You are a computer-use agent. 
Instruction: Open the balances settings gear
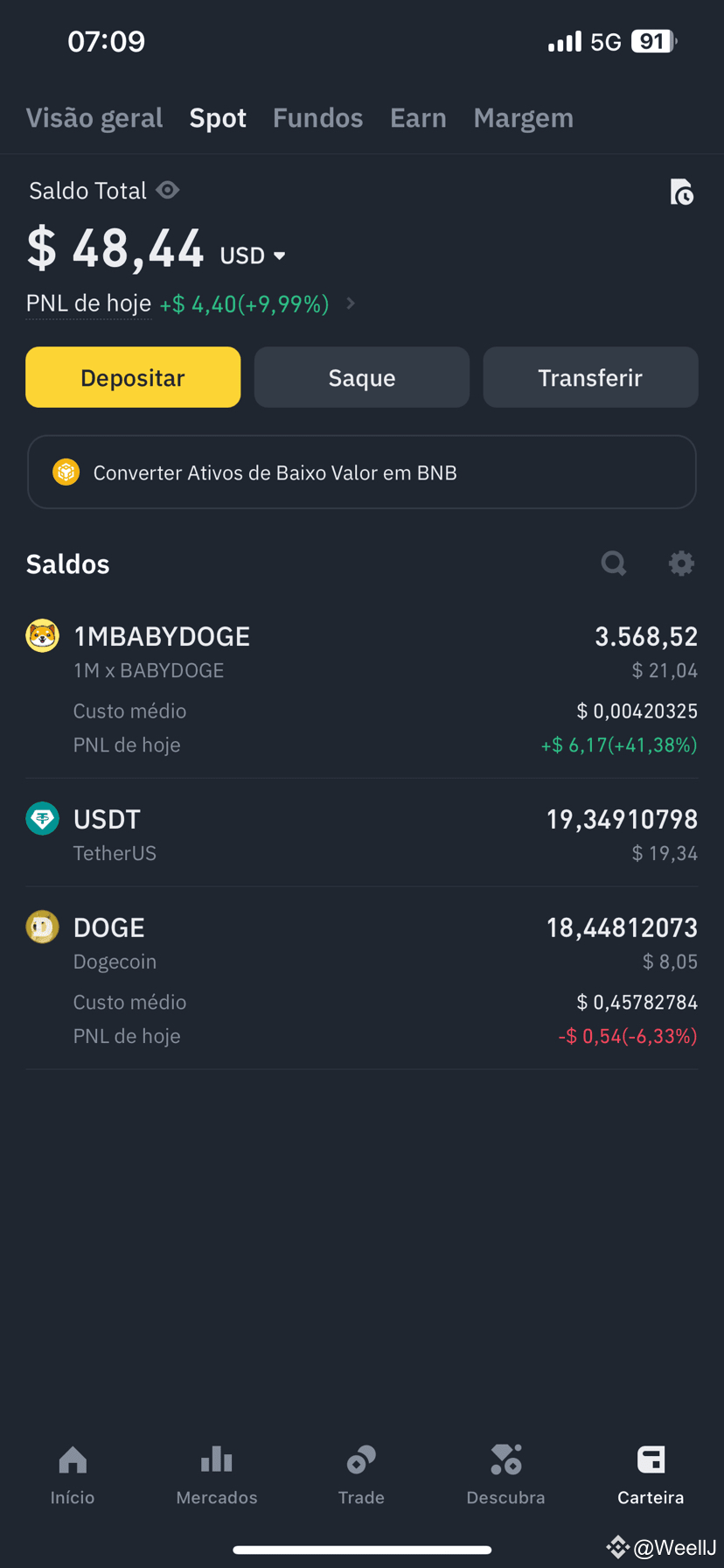(x=681, y=563)
